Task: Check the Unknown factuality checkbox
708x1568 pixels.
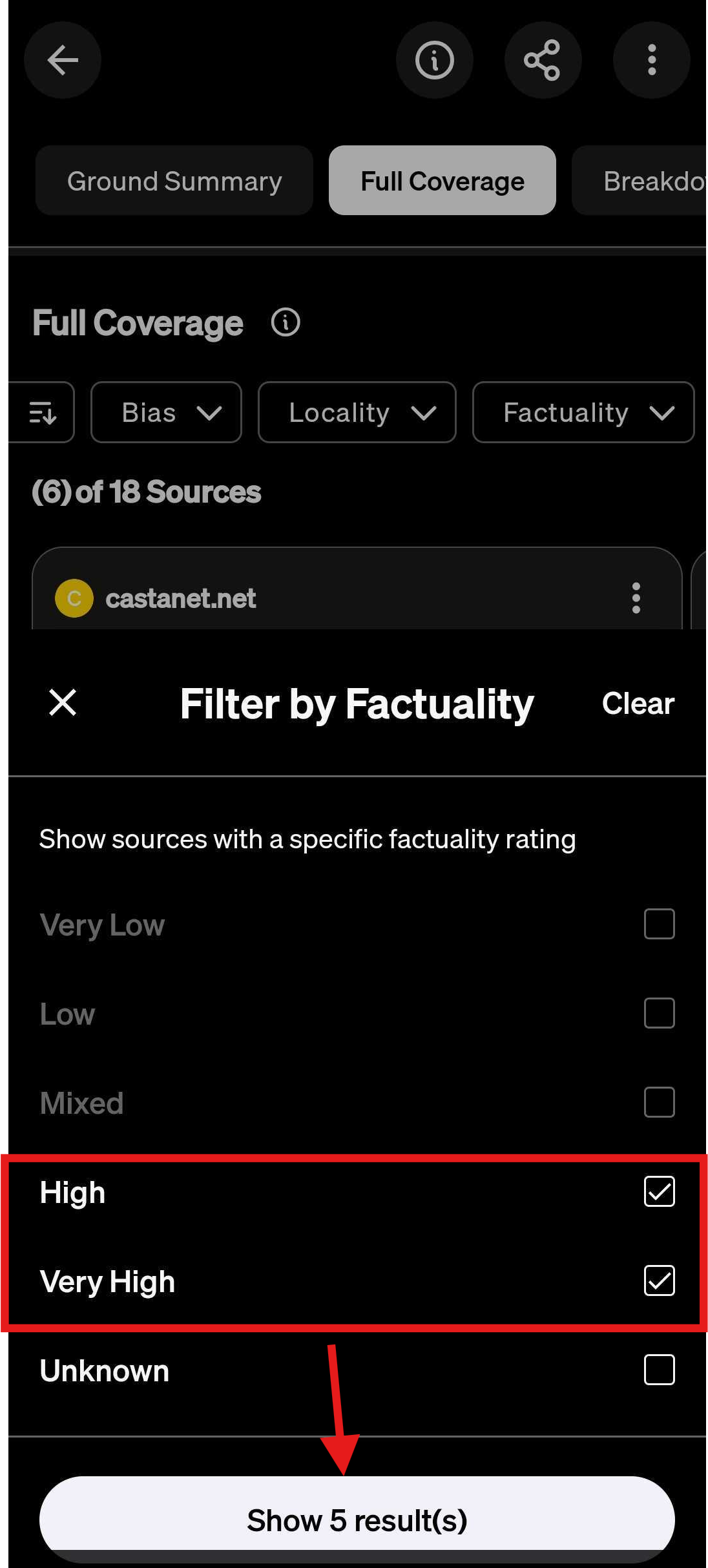Action: [659, 1370]
